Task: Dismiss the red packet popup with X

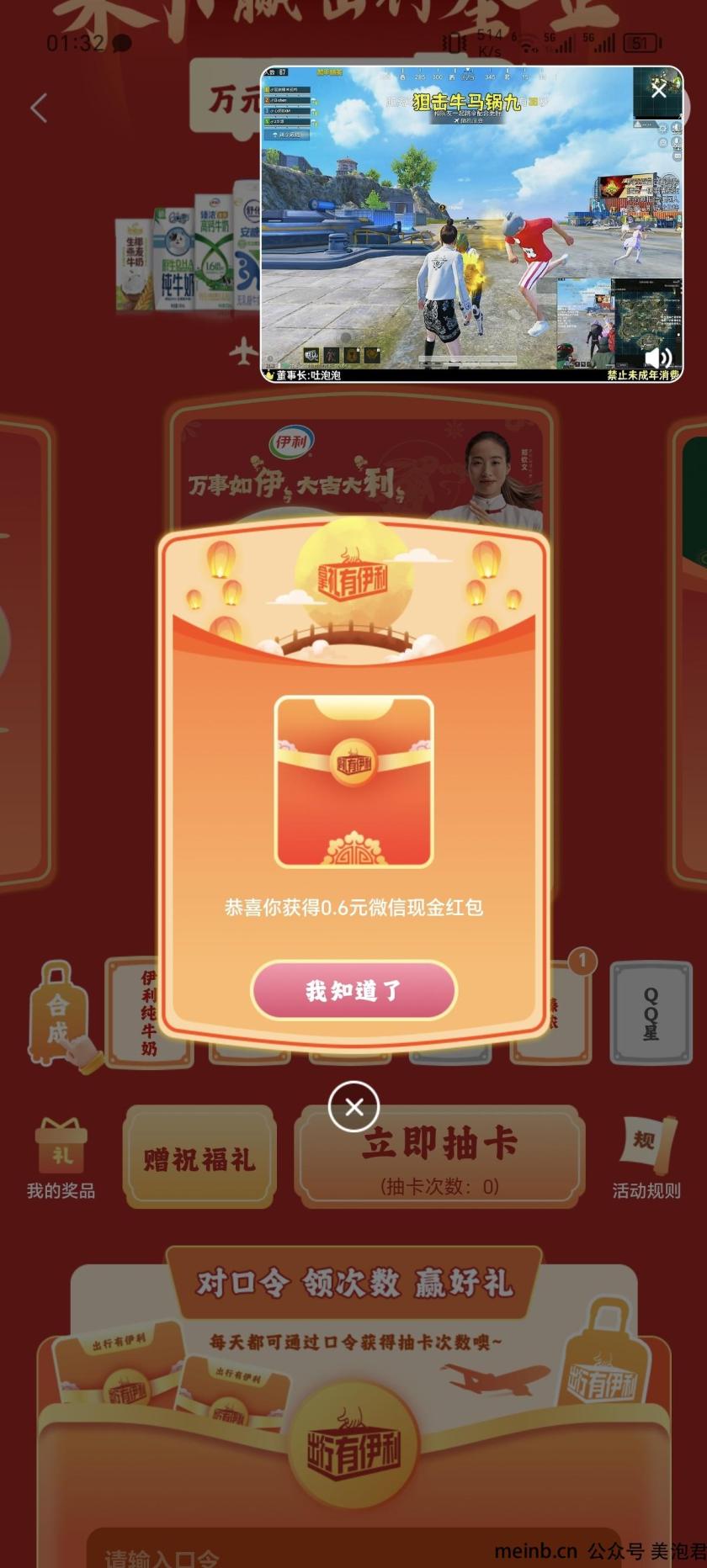Action: [353, 1107]
